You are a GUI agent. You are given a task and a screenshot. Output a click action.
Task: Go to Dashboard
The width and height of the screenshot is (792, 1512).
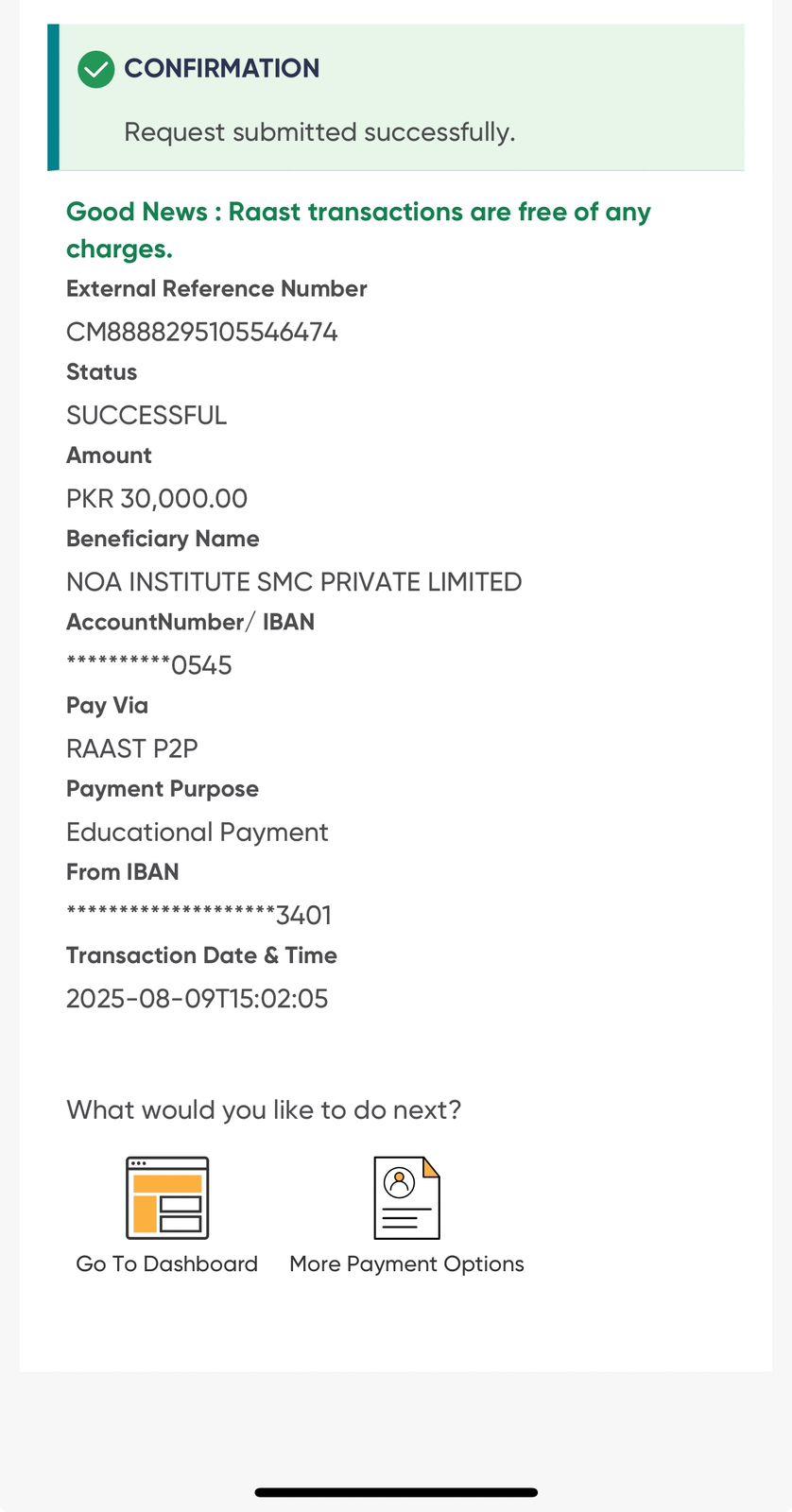(167, 1198)
